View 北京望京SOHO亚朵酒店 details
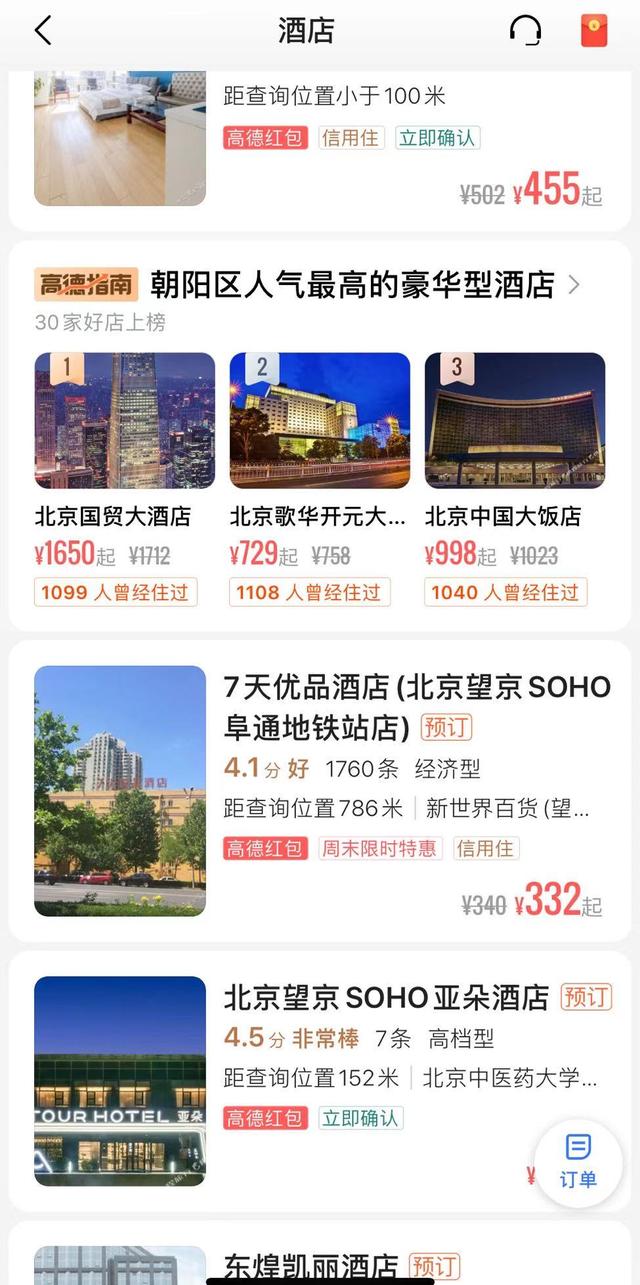The height and width of the screenshot is (1285, 640). 386,997
